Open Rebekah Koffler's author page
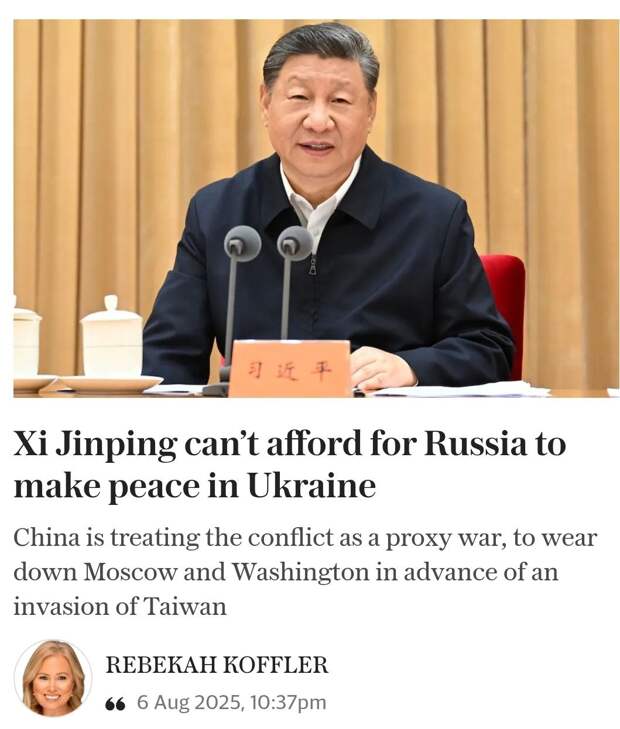The image size is (620, 729). pos(217,665)
